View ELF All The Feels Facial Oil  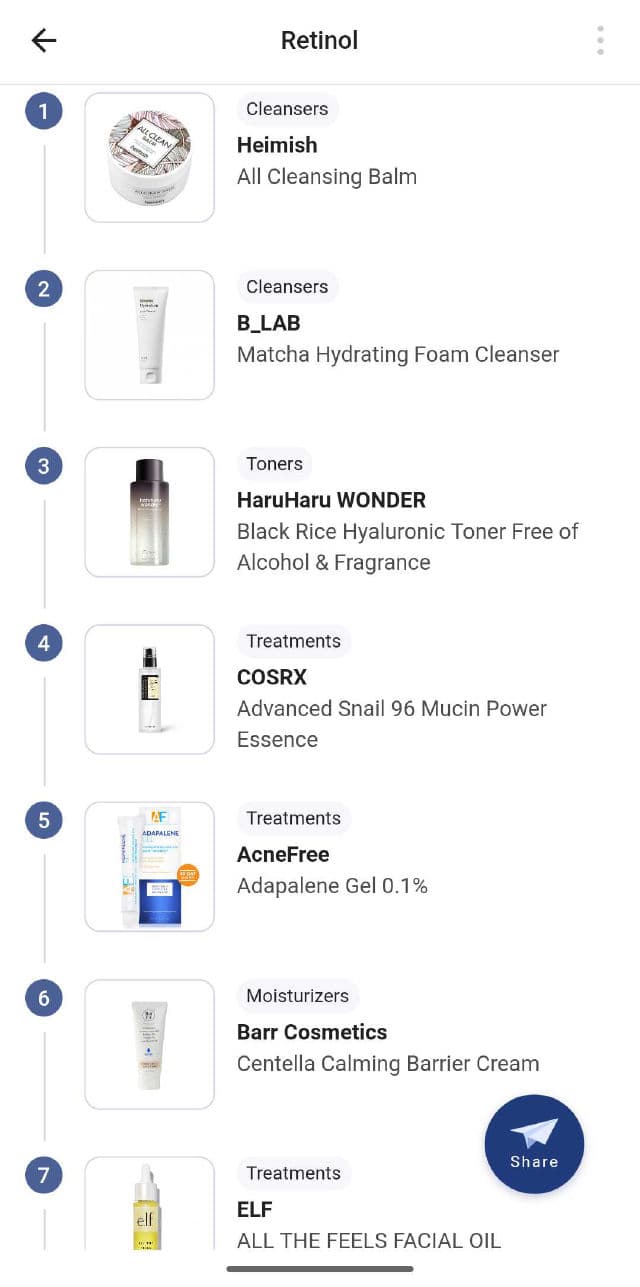[368, 1224]
